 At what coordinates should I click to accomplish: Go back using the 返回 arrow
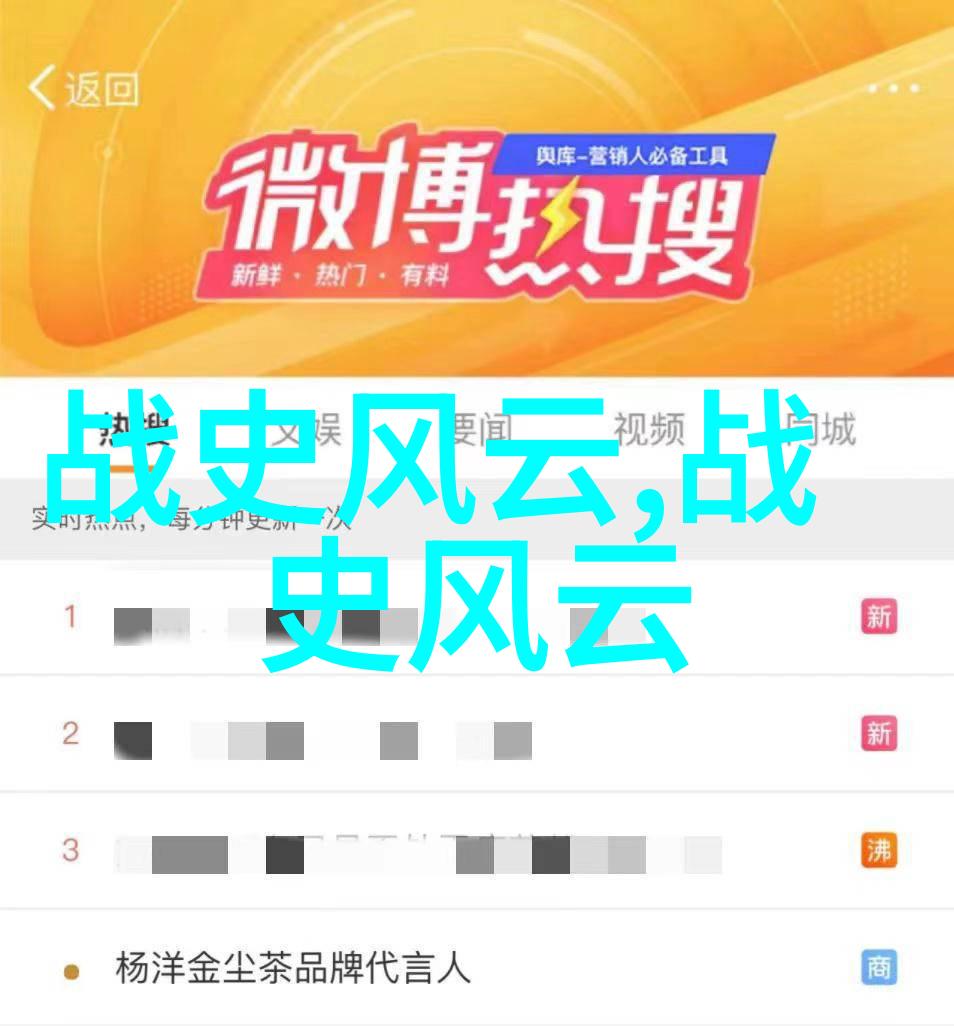[x=82, y=90]
